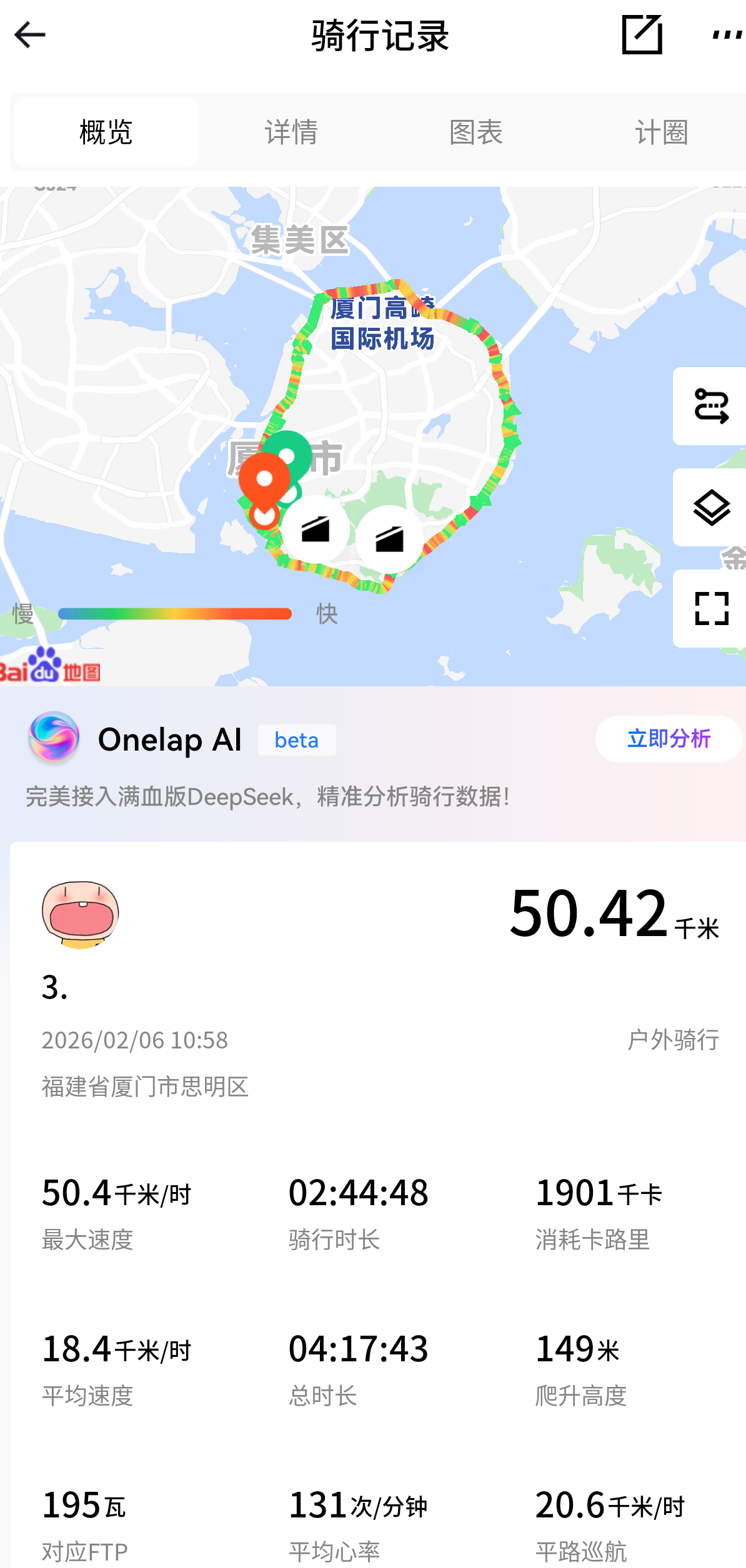Expand the map to fullscreen
746x1568 pixels.
(x=711, y=609)
